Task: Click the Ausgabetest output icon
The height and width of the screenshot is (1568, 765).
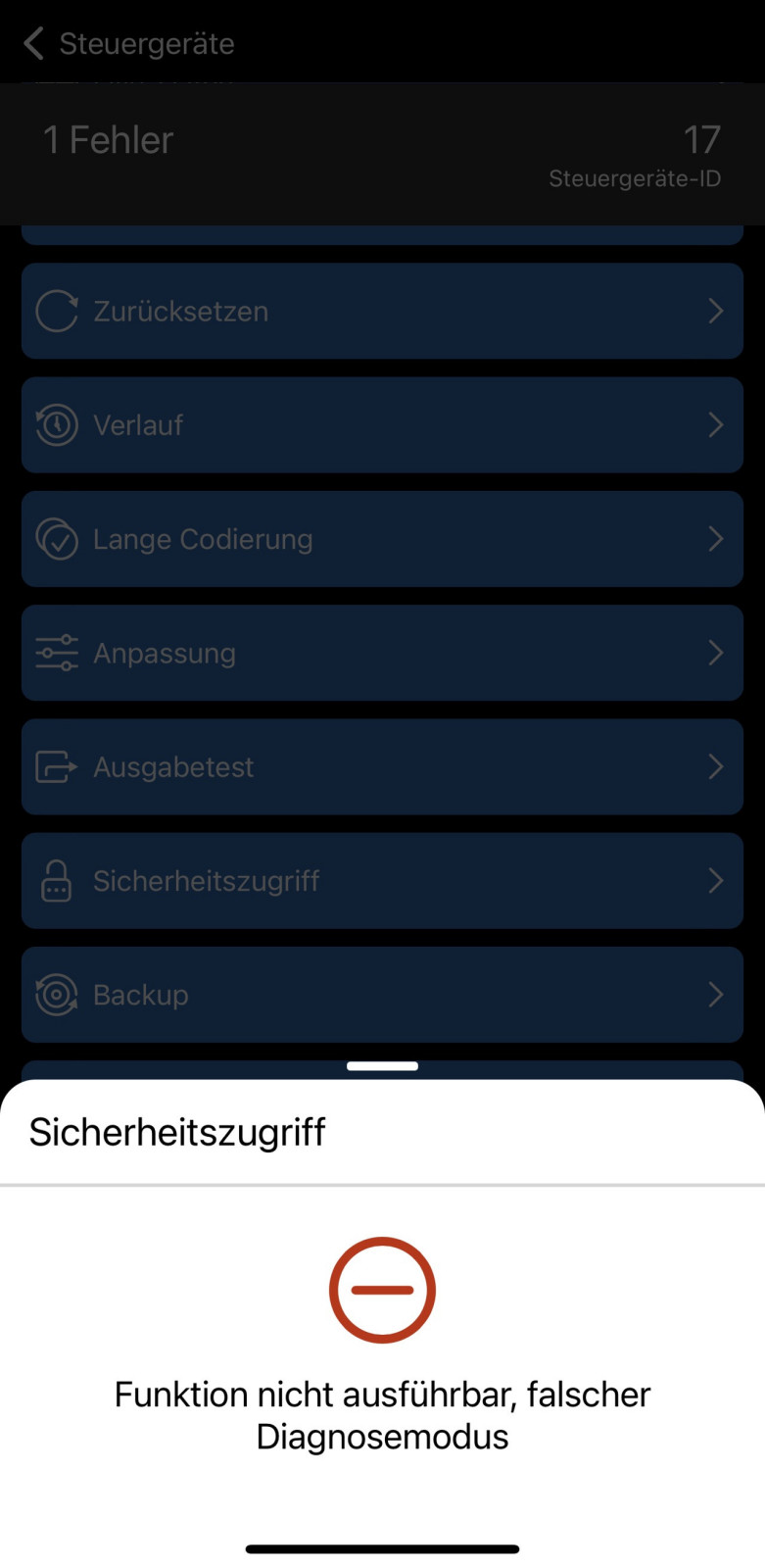Action: tap(56, 766)
